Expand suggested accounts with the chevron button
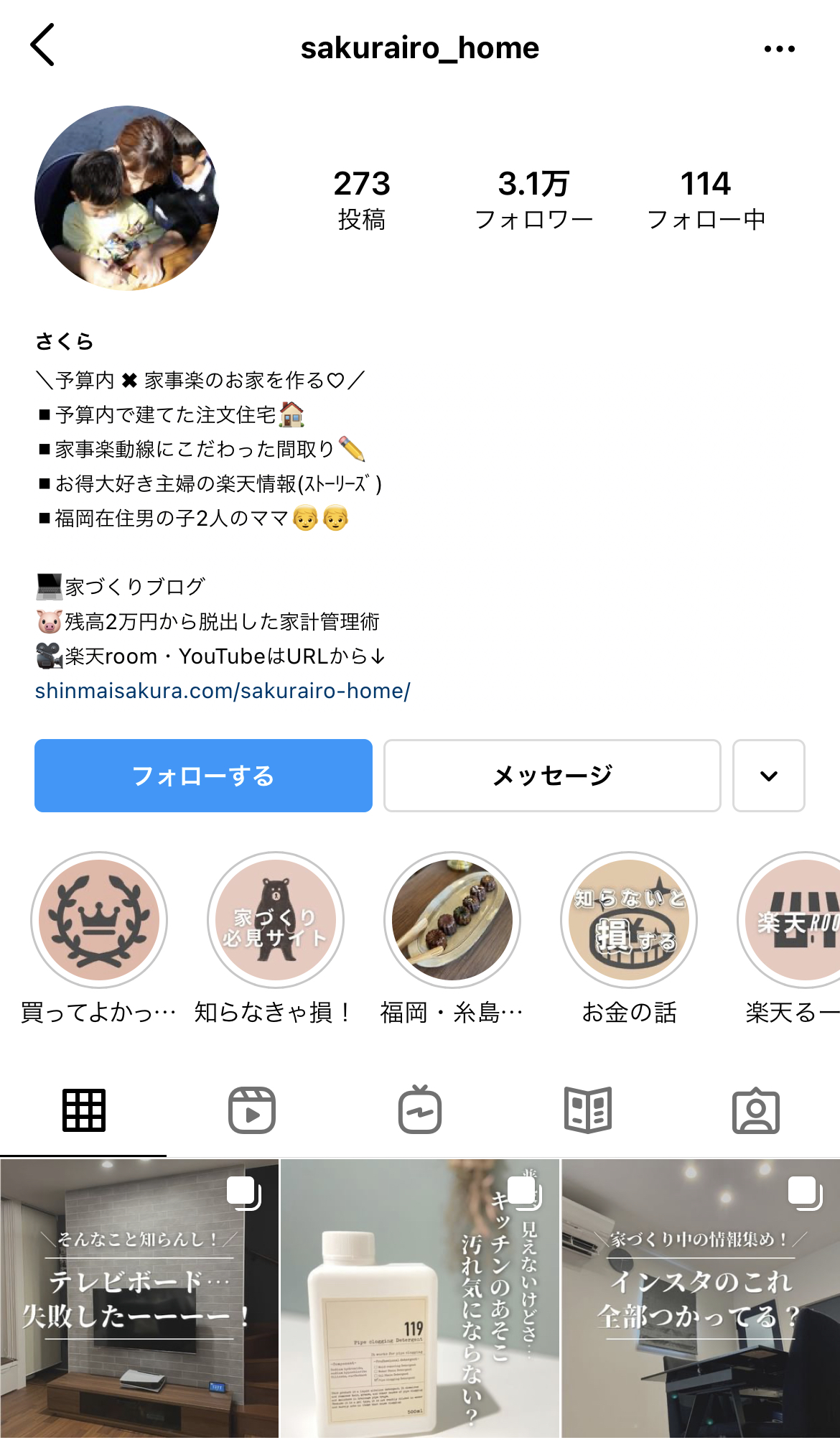This screenshot has height=1440, width=840. 768,776
